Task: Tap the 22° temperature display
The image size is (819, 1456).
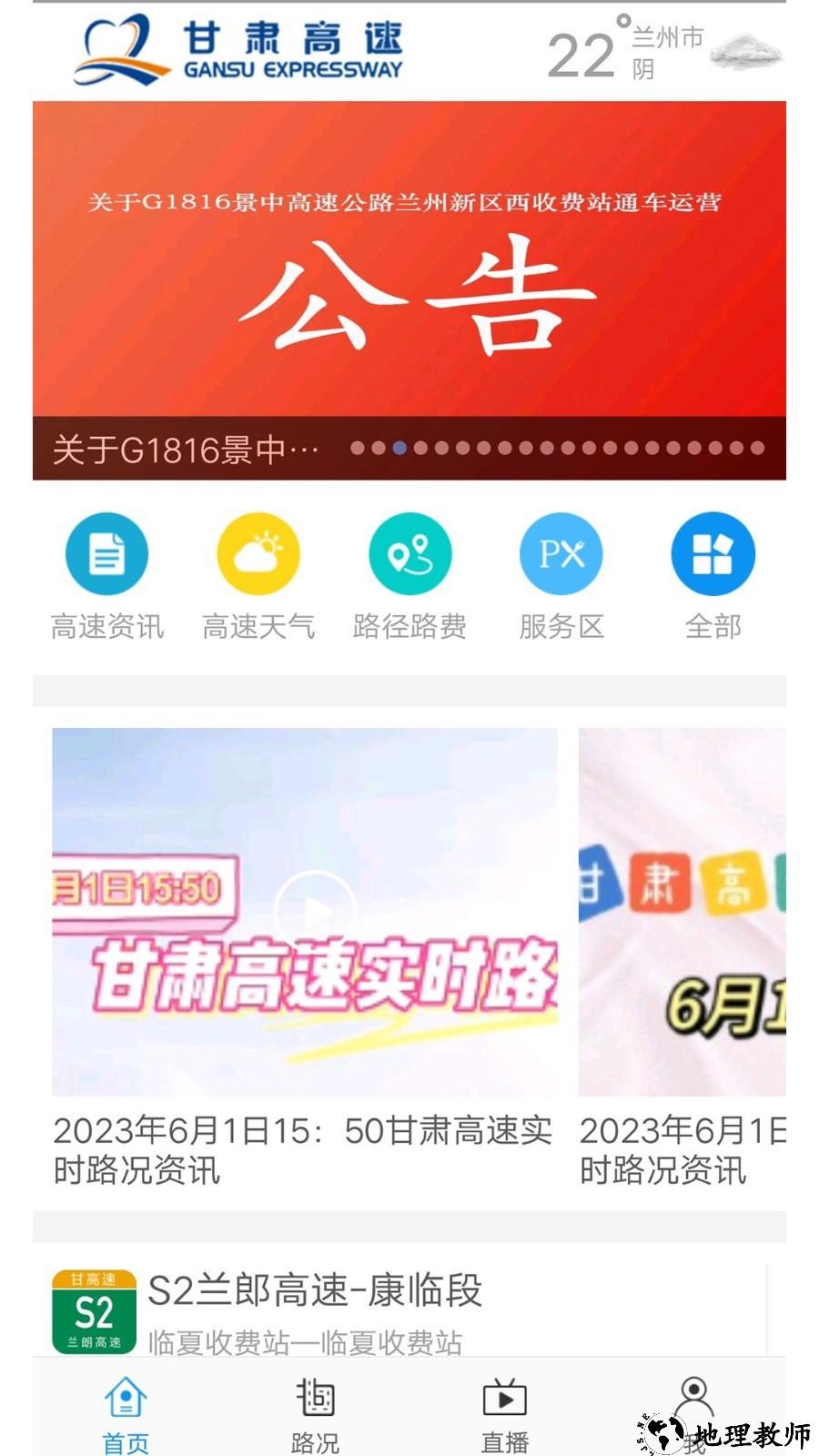Action: pos(582,52)
